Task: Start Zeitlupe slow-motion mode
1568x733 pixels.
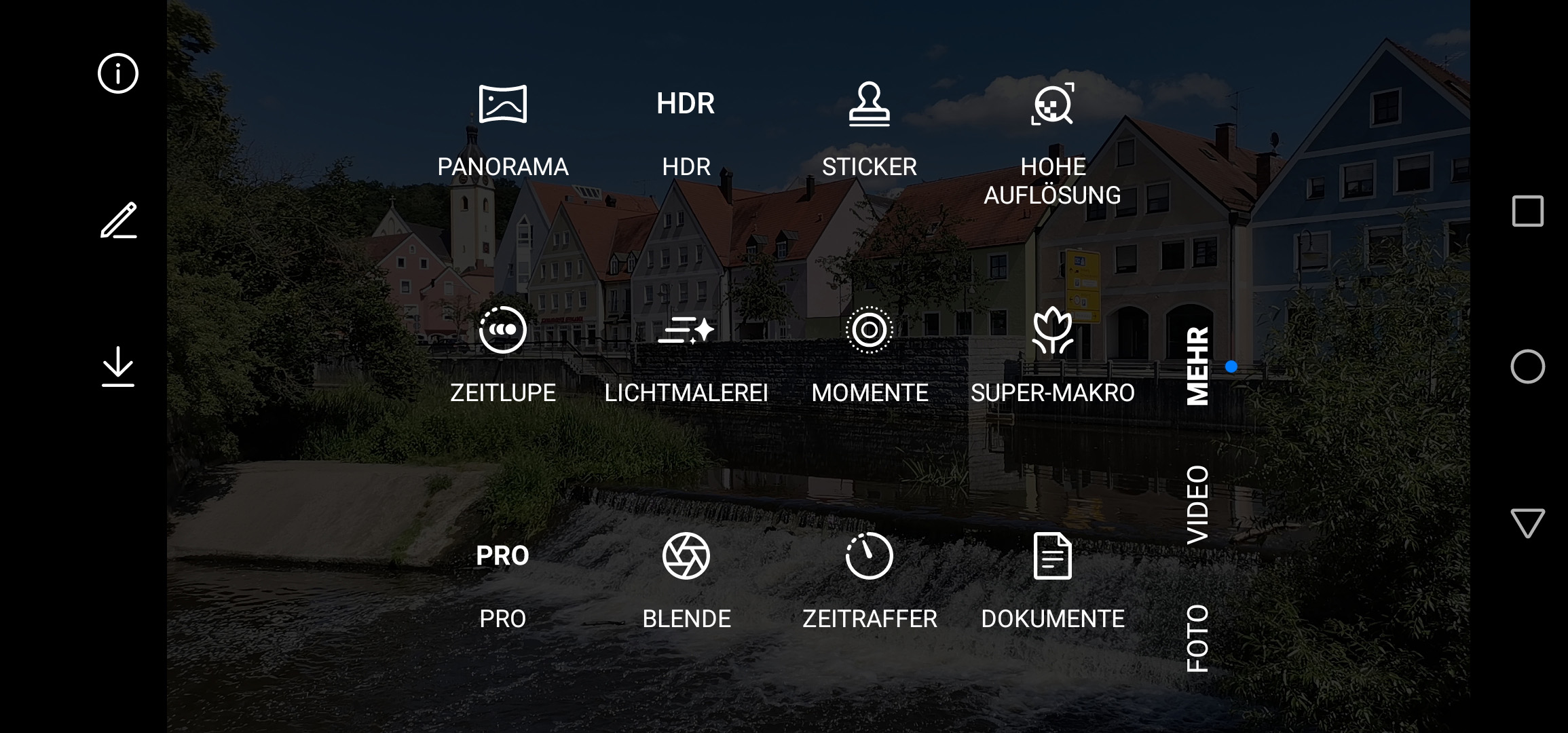Action: 502,353
